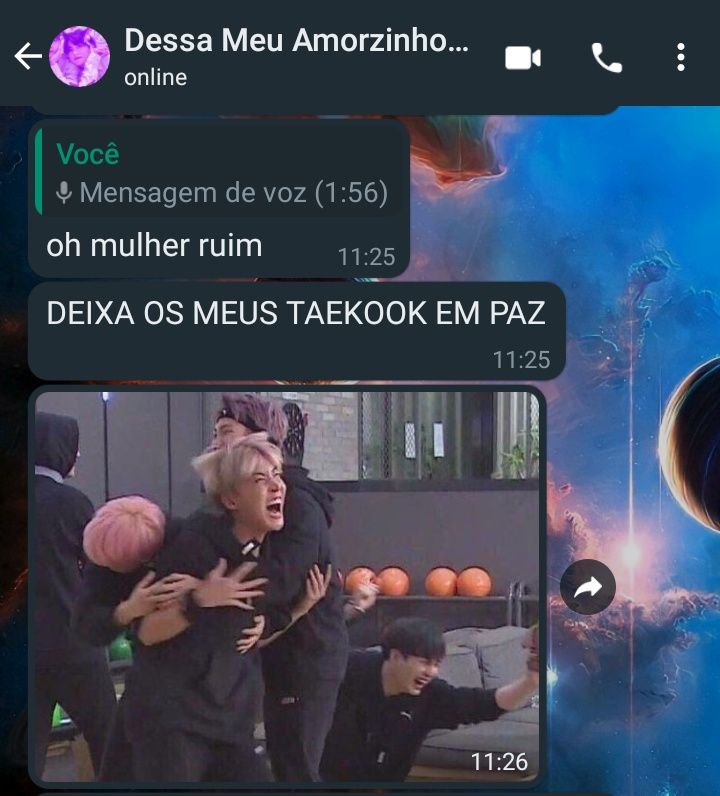Image resolution: width=720 pixels, height=796 pixels.
Task: Forward the photo with the arrow icon
Action: coord(587,587)
